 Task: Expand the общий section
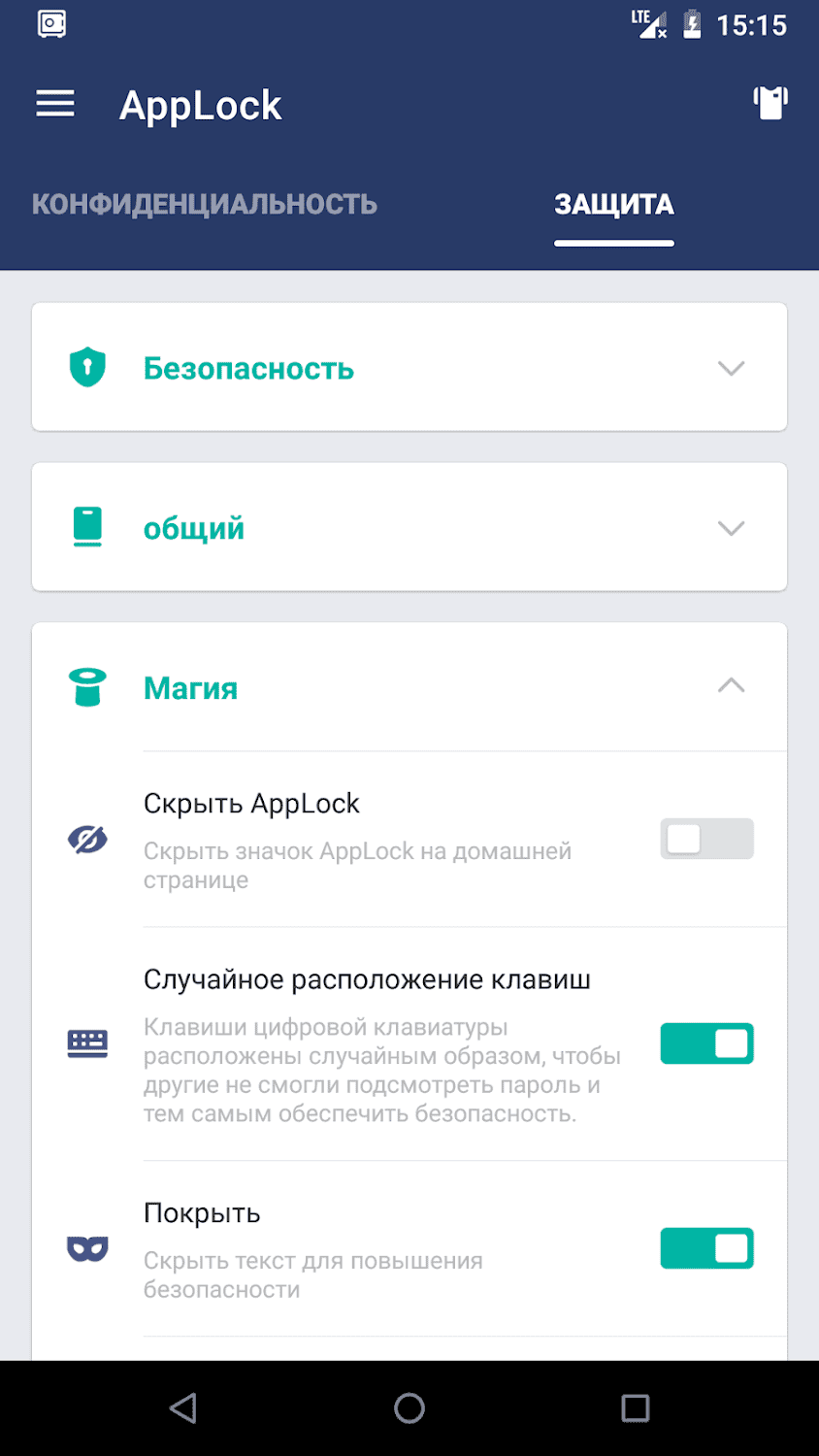(x=409, y=528)
